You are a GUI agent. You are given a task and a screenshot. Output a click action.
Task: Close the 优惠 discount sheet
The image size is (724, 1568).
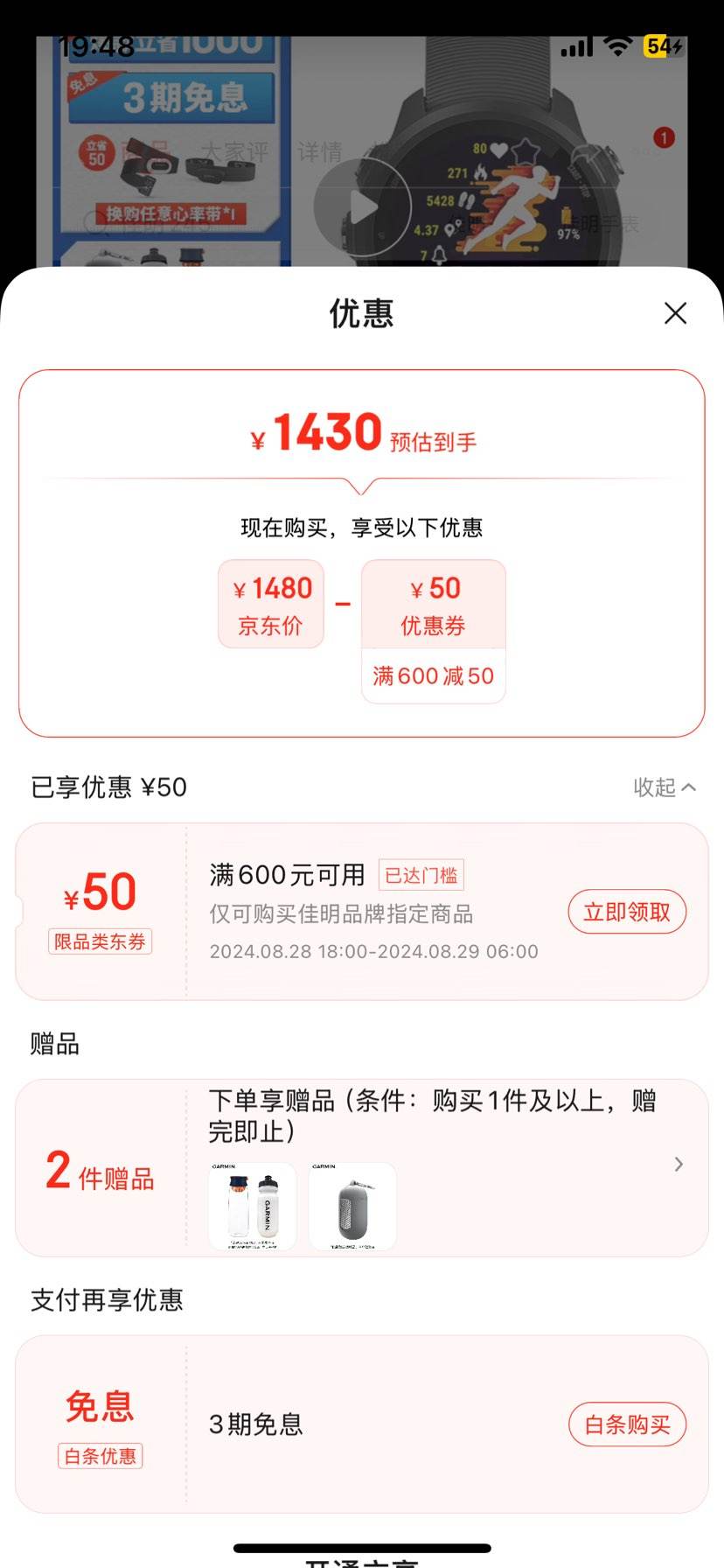click(675, 313)
